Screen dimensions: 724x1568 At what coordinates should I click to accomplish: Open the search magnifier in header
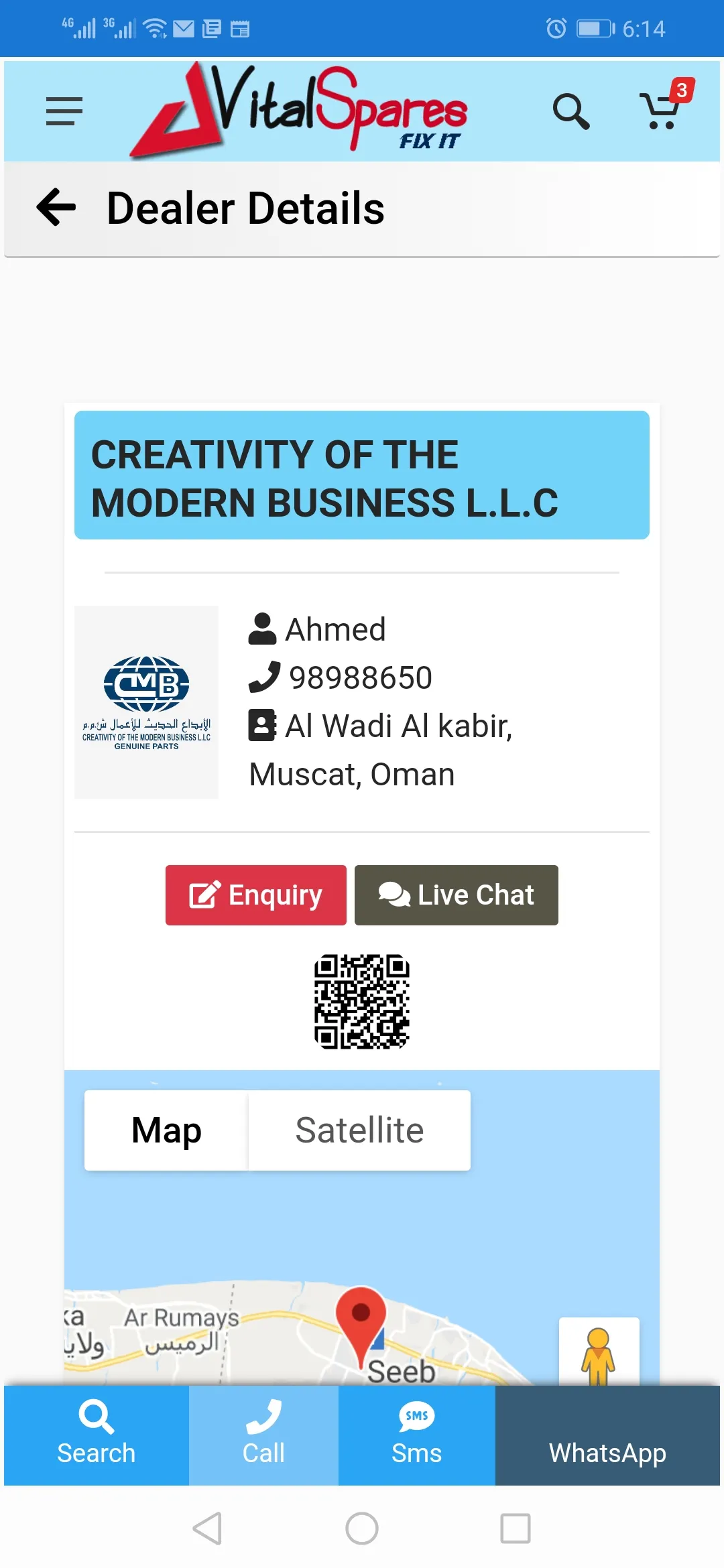tap(570, 111)
